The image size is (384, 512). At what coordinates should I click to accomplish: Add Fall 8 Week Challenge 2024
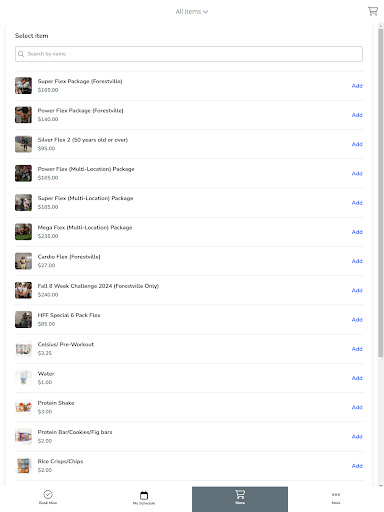pos(357,290)
